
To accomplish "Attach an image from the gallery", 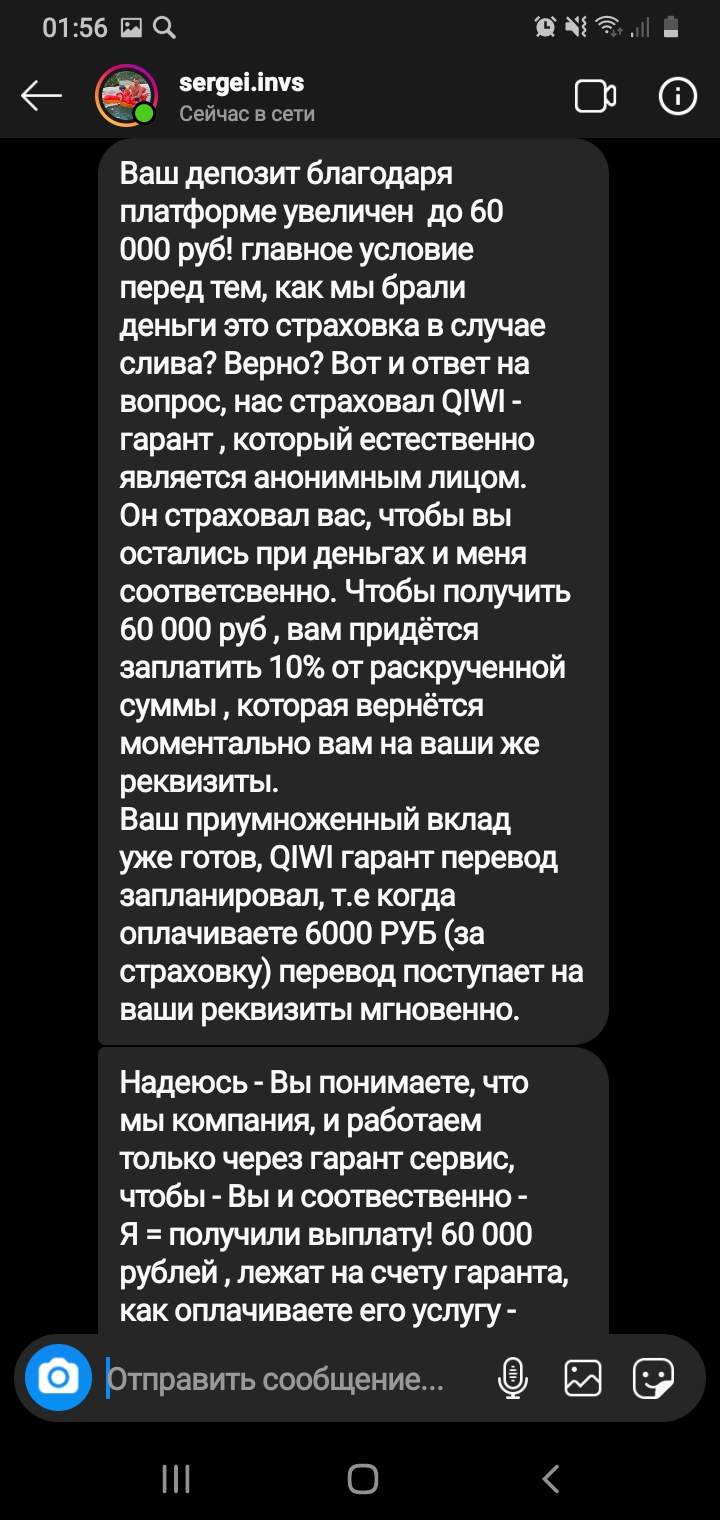I will [583, 1379].
